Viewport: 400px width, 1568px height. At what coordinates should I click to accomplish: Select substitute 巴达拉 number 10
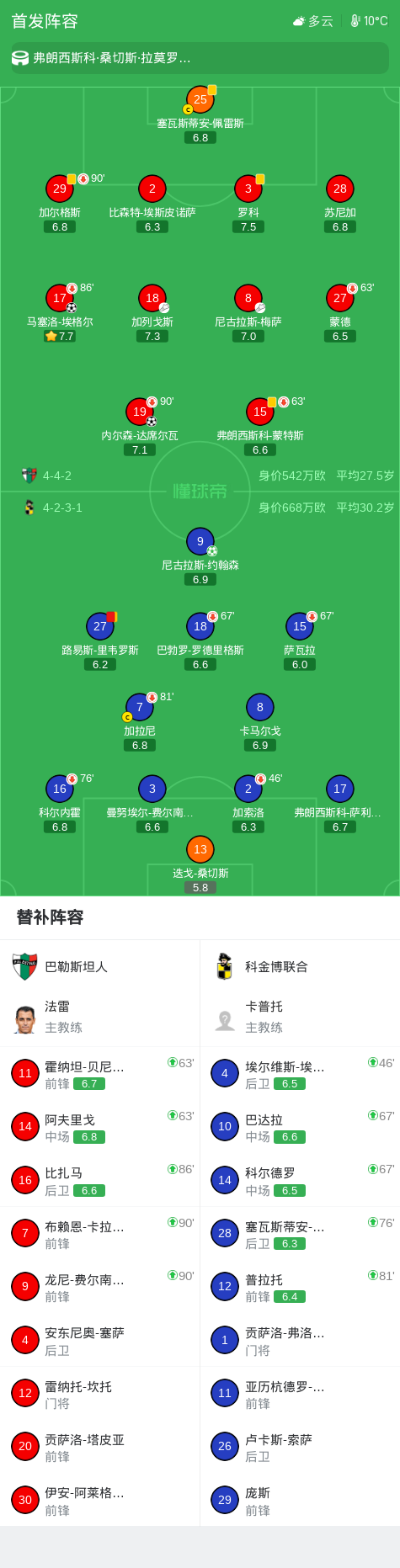(300, 1127)
